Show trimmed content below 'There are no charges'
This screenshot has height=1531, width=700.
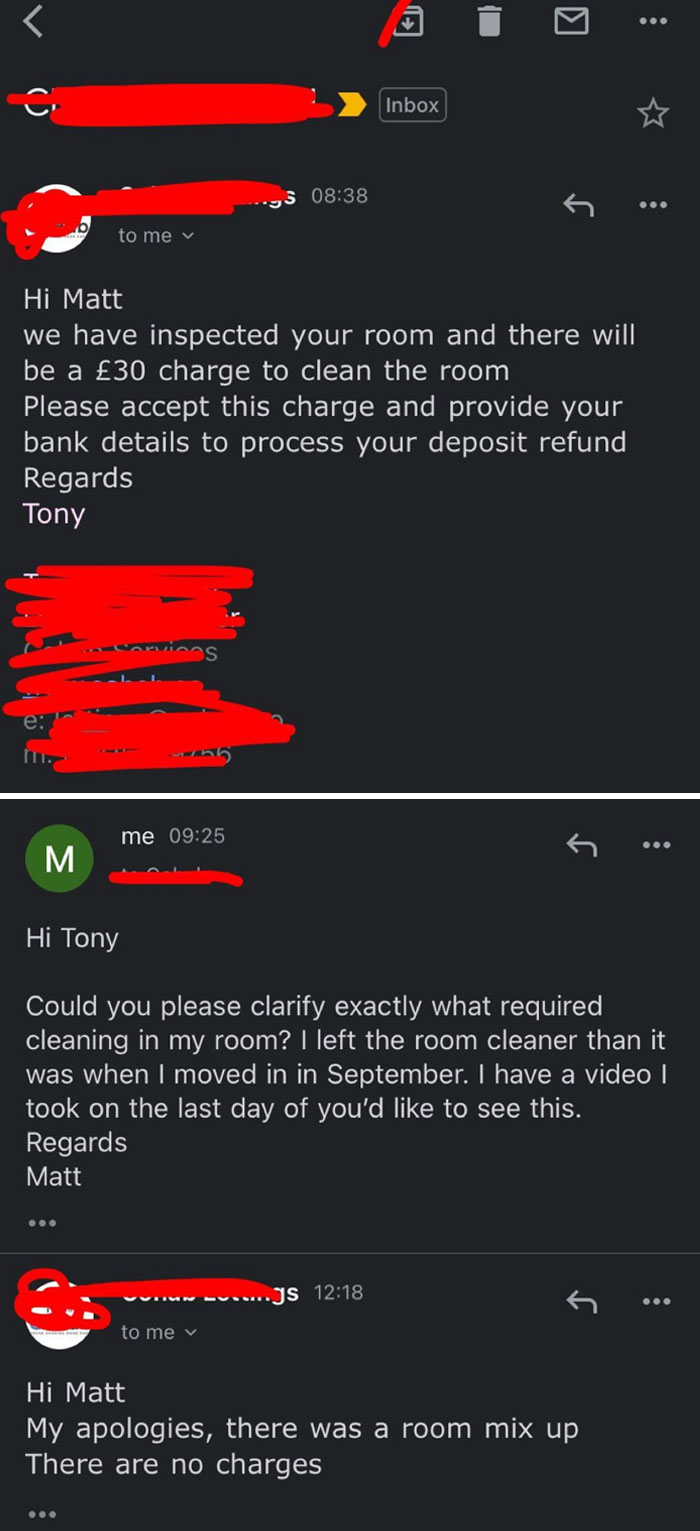(x=42, y=1514)
